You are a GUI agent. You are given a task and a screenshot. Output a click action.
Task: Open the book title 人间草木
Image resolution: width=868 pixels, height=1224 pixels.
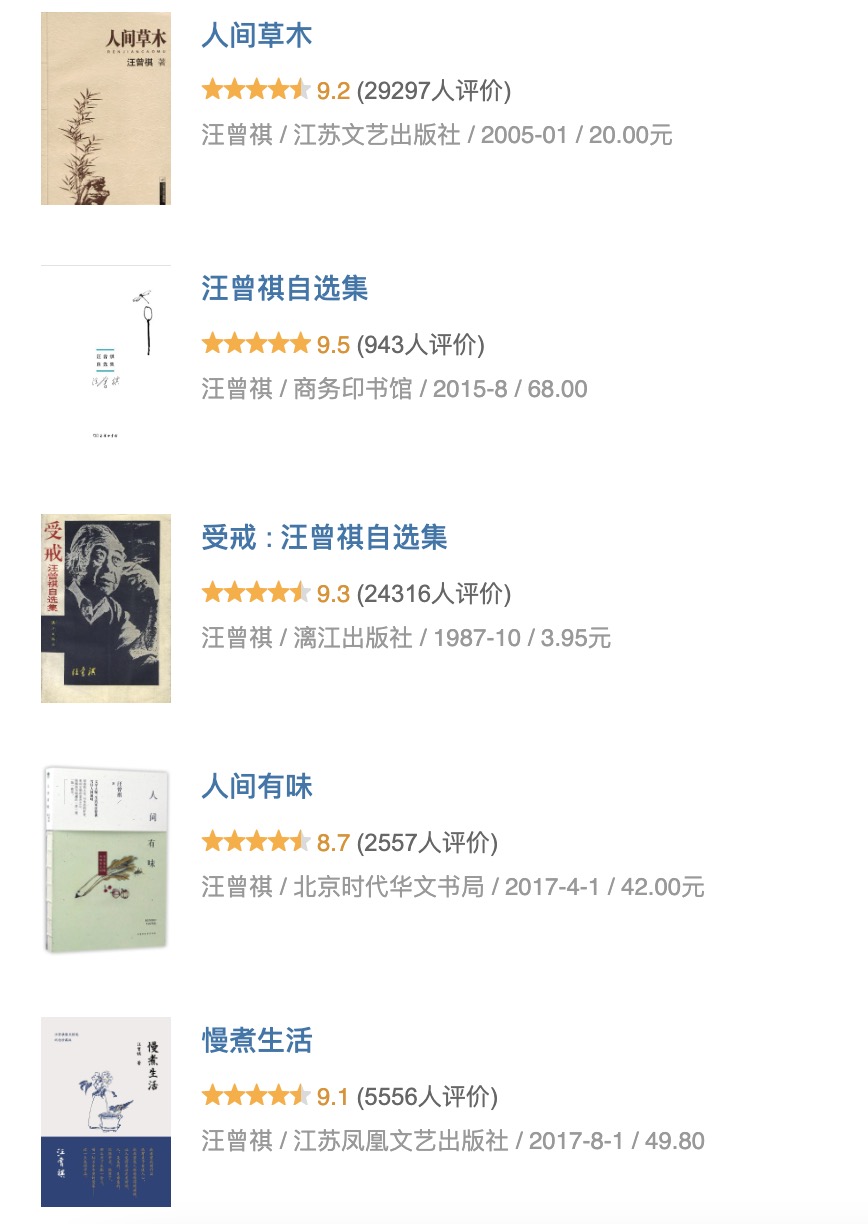point(257,36)
